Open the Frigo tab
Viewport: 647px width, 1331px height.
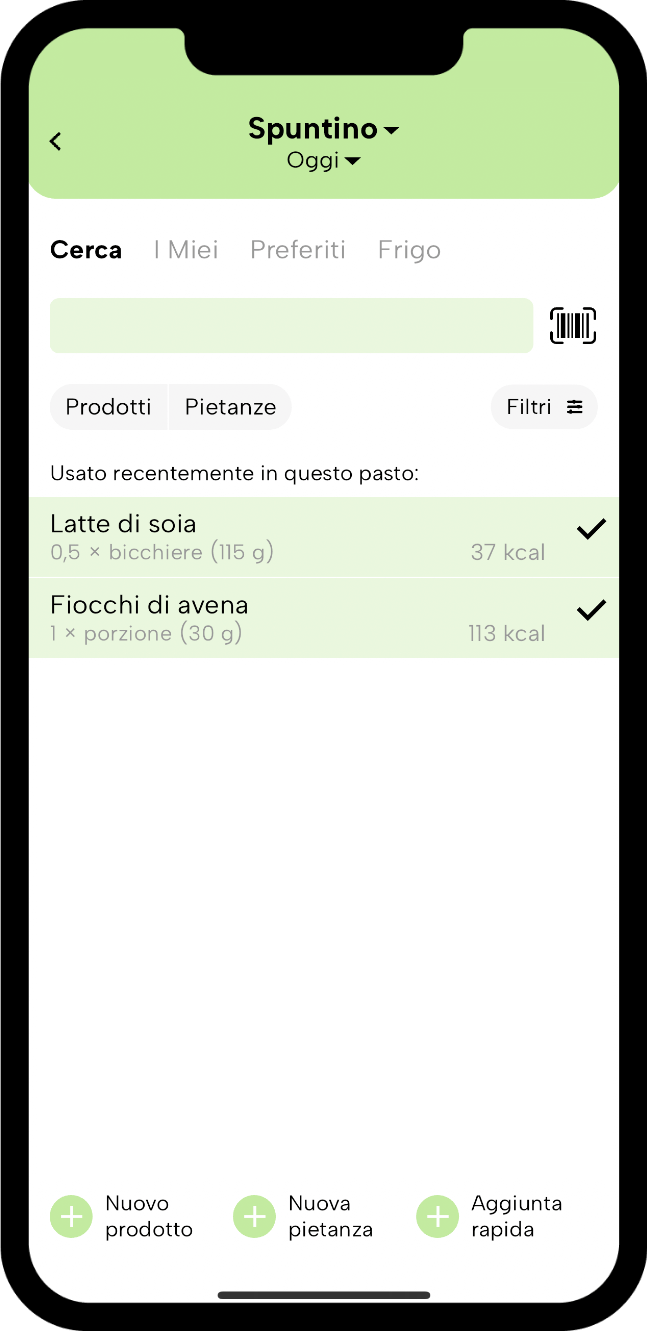pos(409,250)
